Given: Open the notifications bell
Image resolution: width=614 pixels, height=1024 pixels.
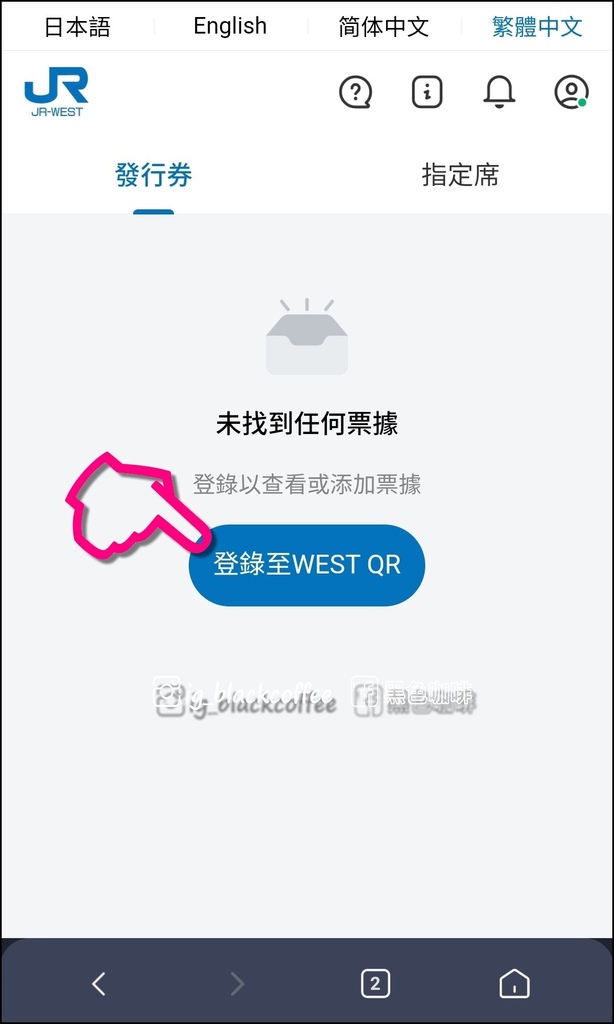Looking at the screenshot, I should (x=499, y=92).
